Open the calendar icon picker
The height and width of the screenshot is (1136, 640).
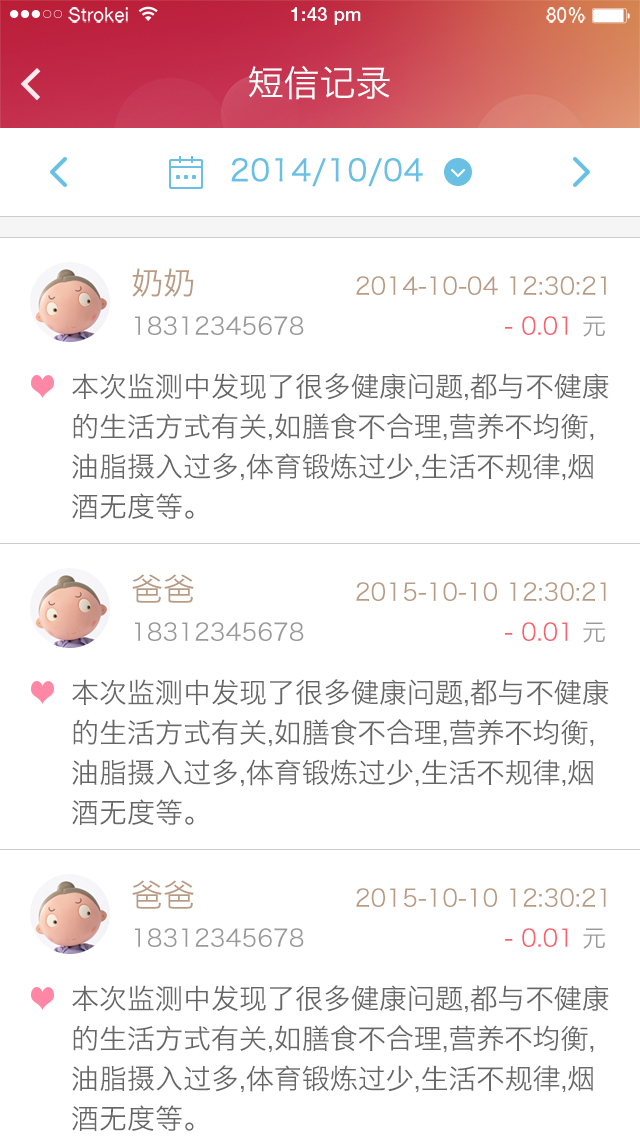[x=186, y=172]
